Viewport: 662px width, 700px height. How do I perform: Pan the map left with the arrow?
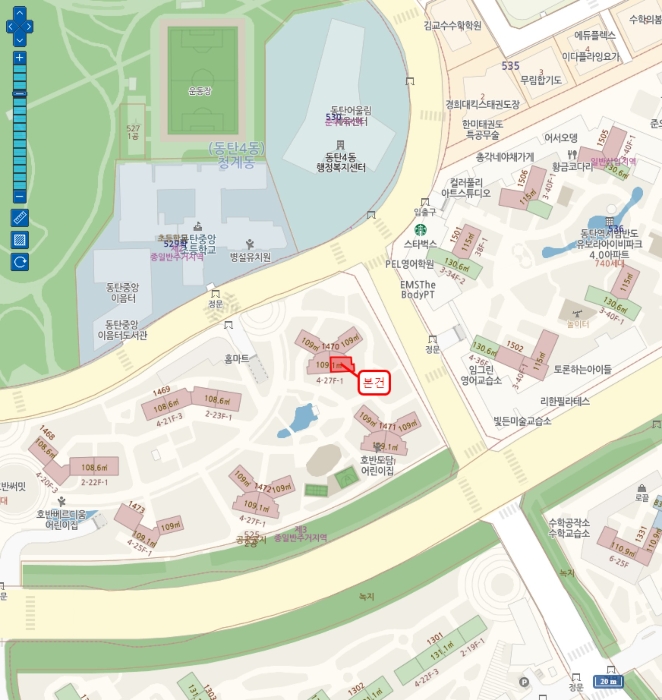point(8,27)
